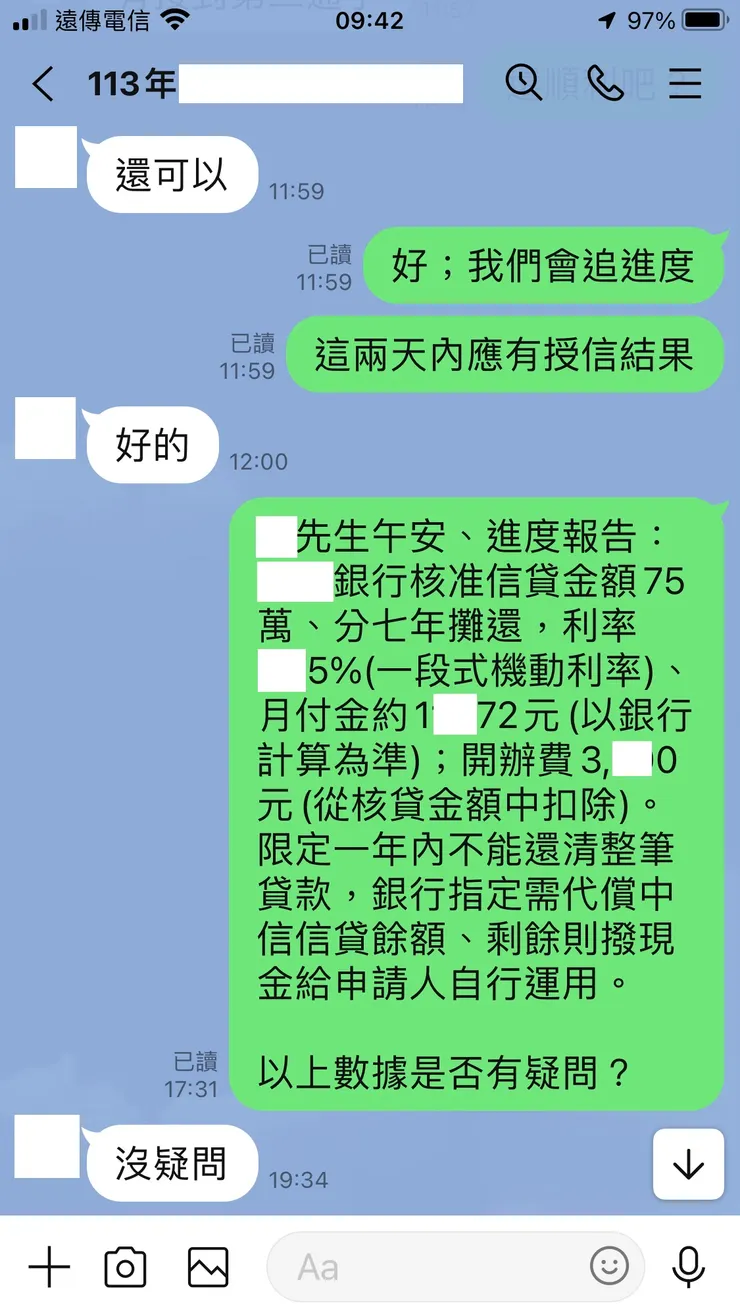Open the chat settings hamburger menu
Screen dimensions: 740x1316
tap(685, 85)
